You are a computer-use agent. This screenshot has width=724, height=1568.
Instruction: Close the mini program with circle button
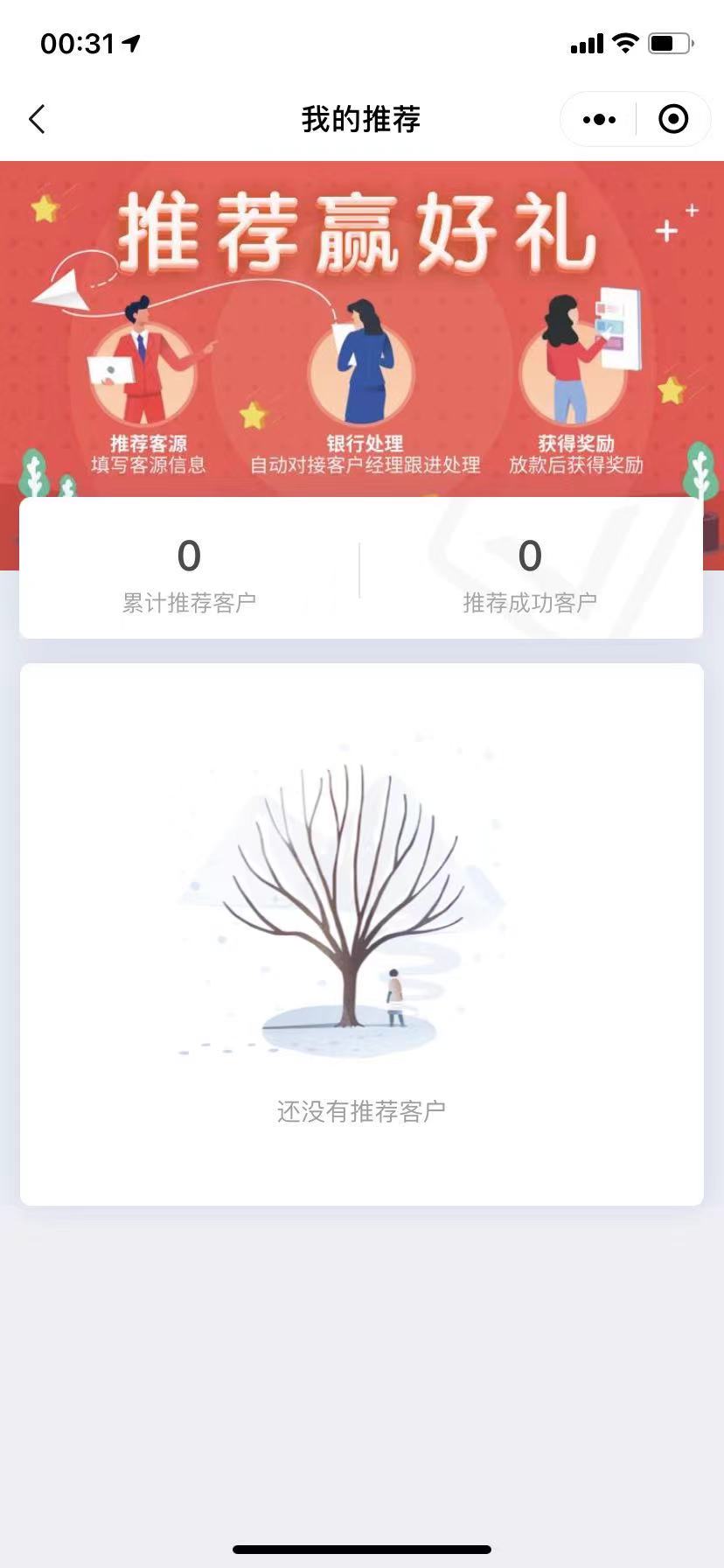[672, 119]
